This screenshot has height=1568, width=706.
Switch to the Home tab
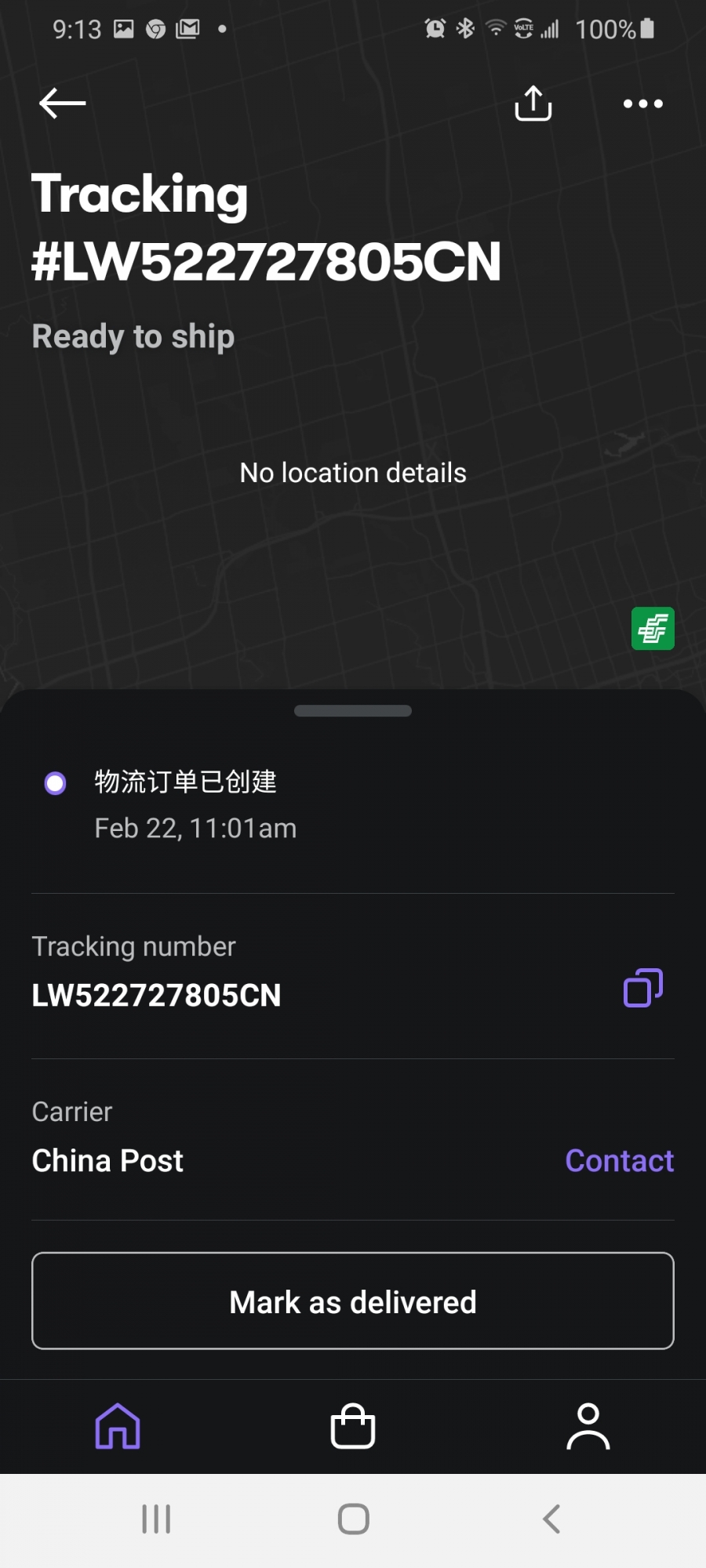click(118, 1426)
